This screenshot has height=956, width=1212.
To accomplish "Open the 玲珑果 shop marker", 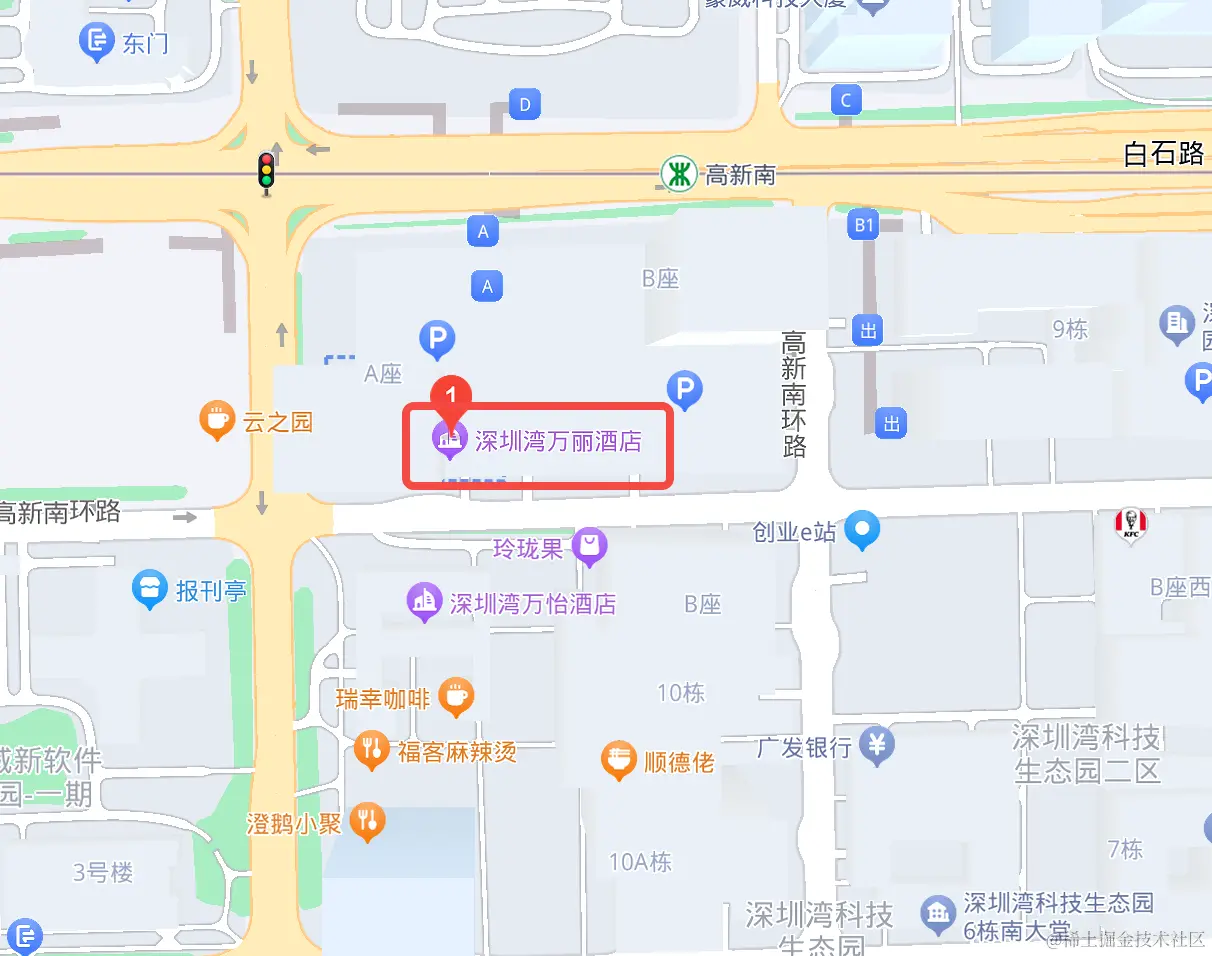I will pyautogui.click(x=590, y=546).
